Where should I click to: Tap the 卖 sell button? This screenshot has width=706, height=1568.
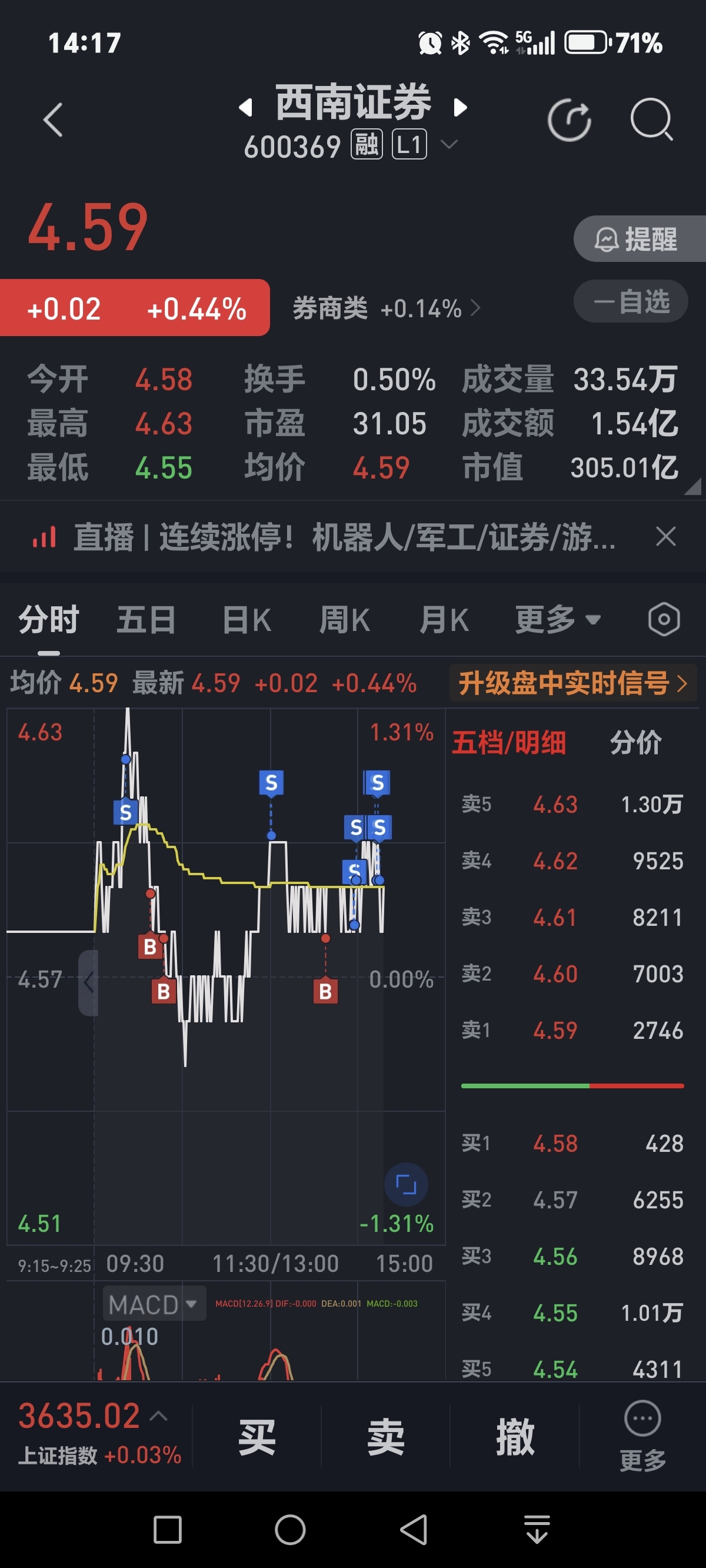386,1437
